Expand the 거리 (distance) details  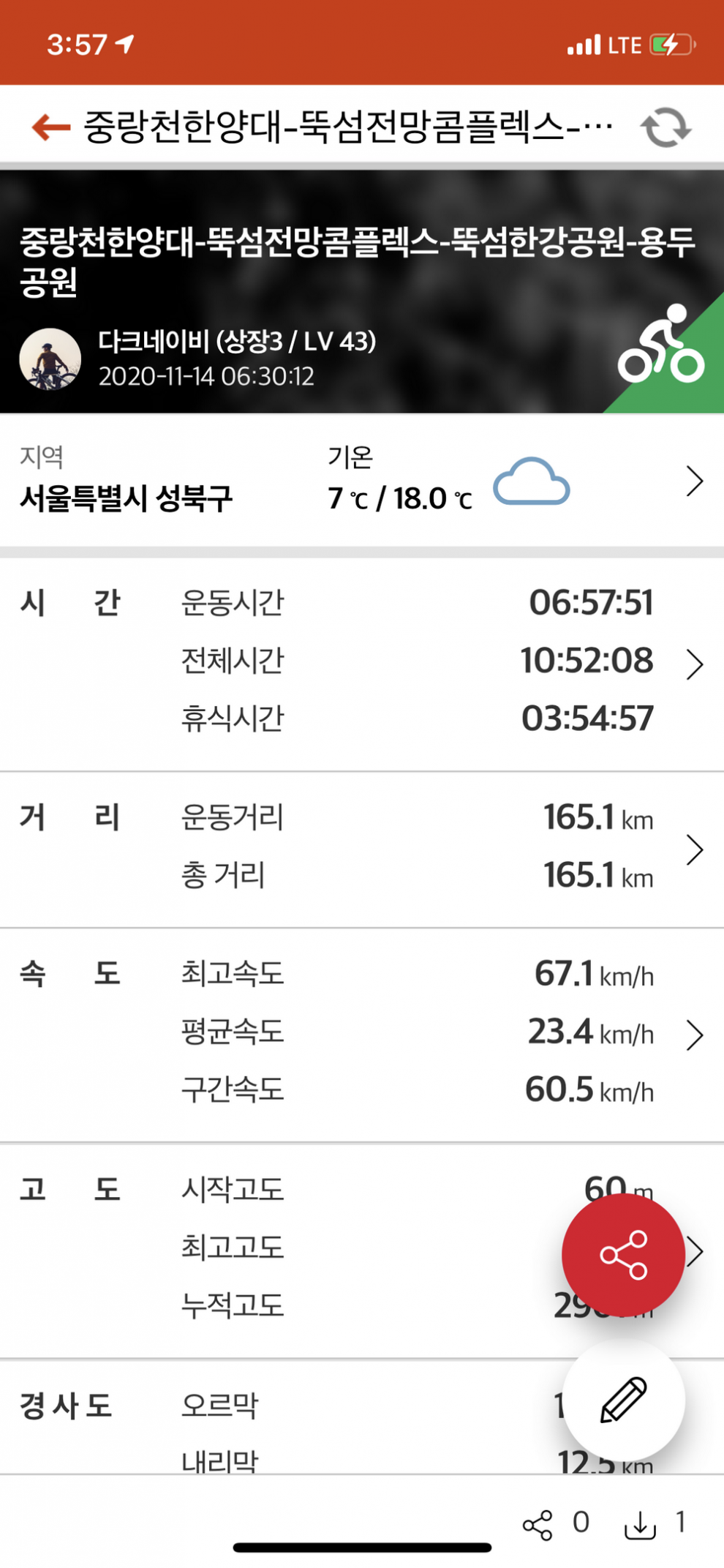pos(362,849)
